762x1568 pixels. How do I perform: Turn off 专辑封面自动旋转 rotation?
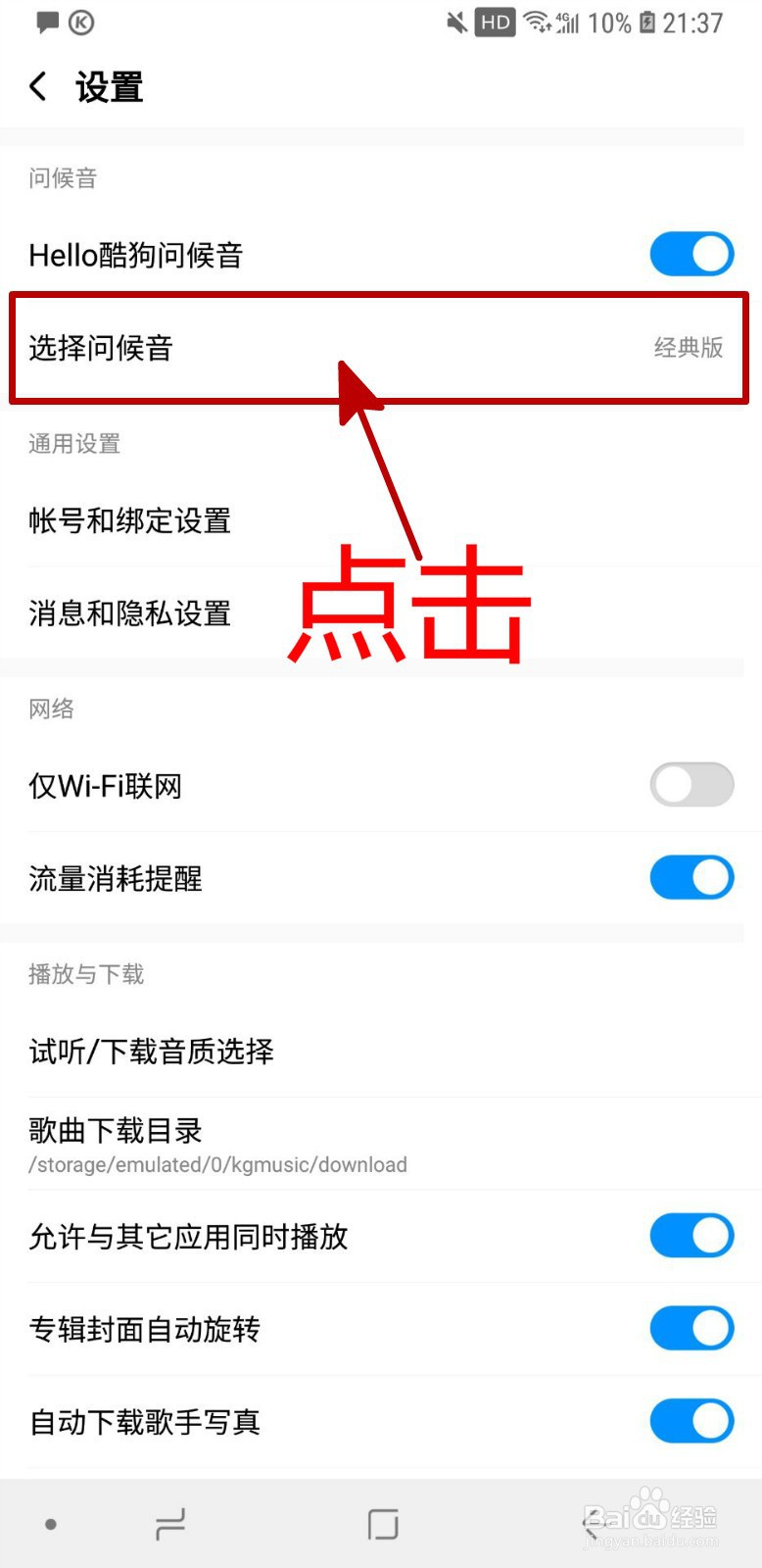pos(691,1329)
